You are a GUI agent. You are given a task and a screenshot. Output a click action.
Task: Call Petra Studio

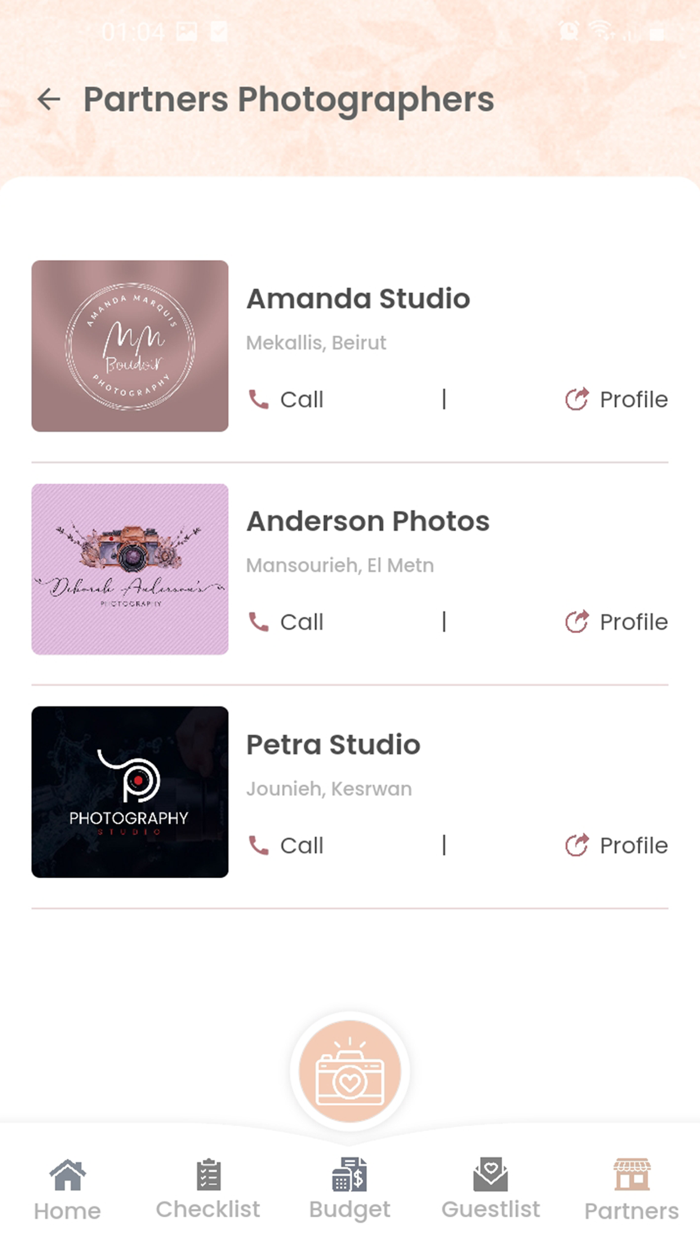point(286,846)
